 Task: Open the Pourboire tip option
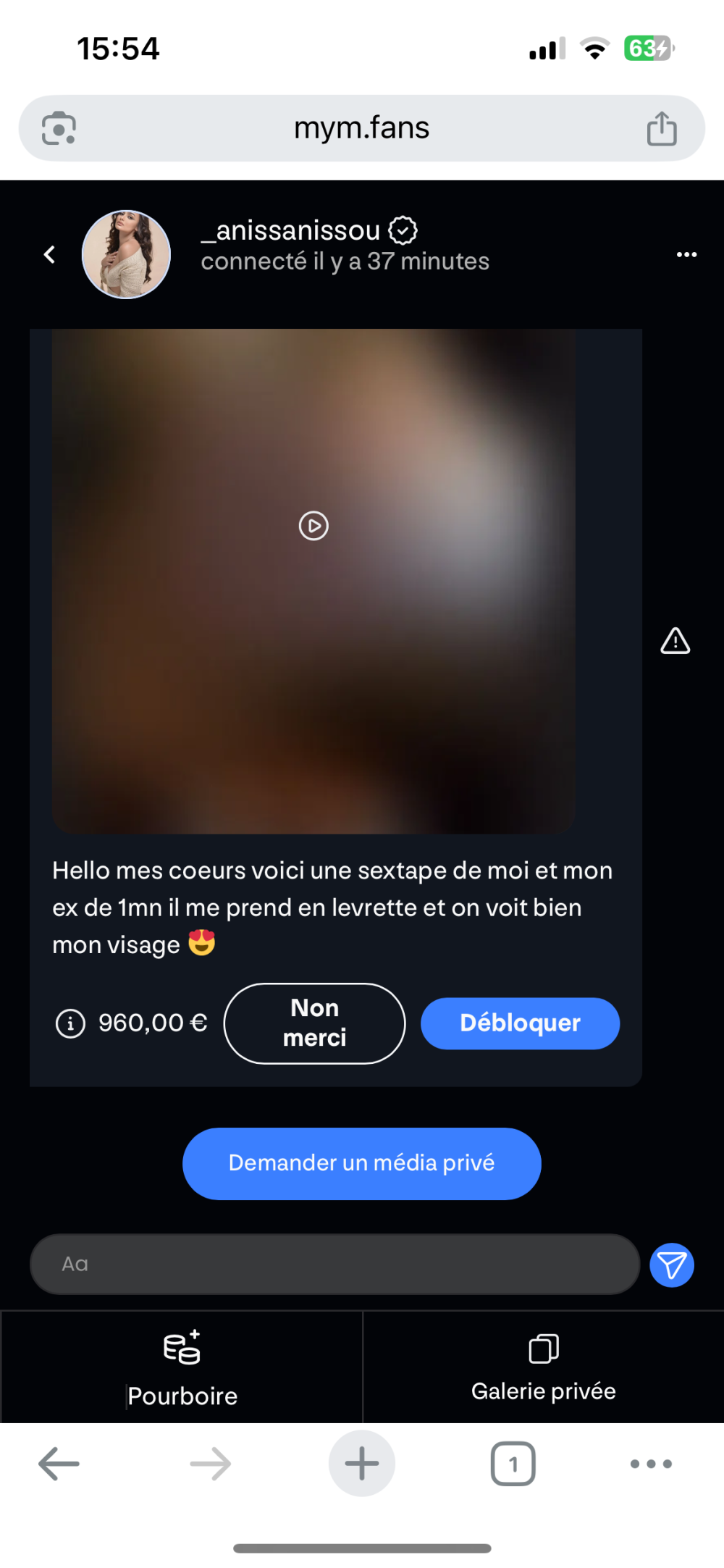(182, 1367)
